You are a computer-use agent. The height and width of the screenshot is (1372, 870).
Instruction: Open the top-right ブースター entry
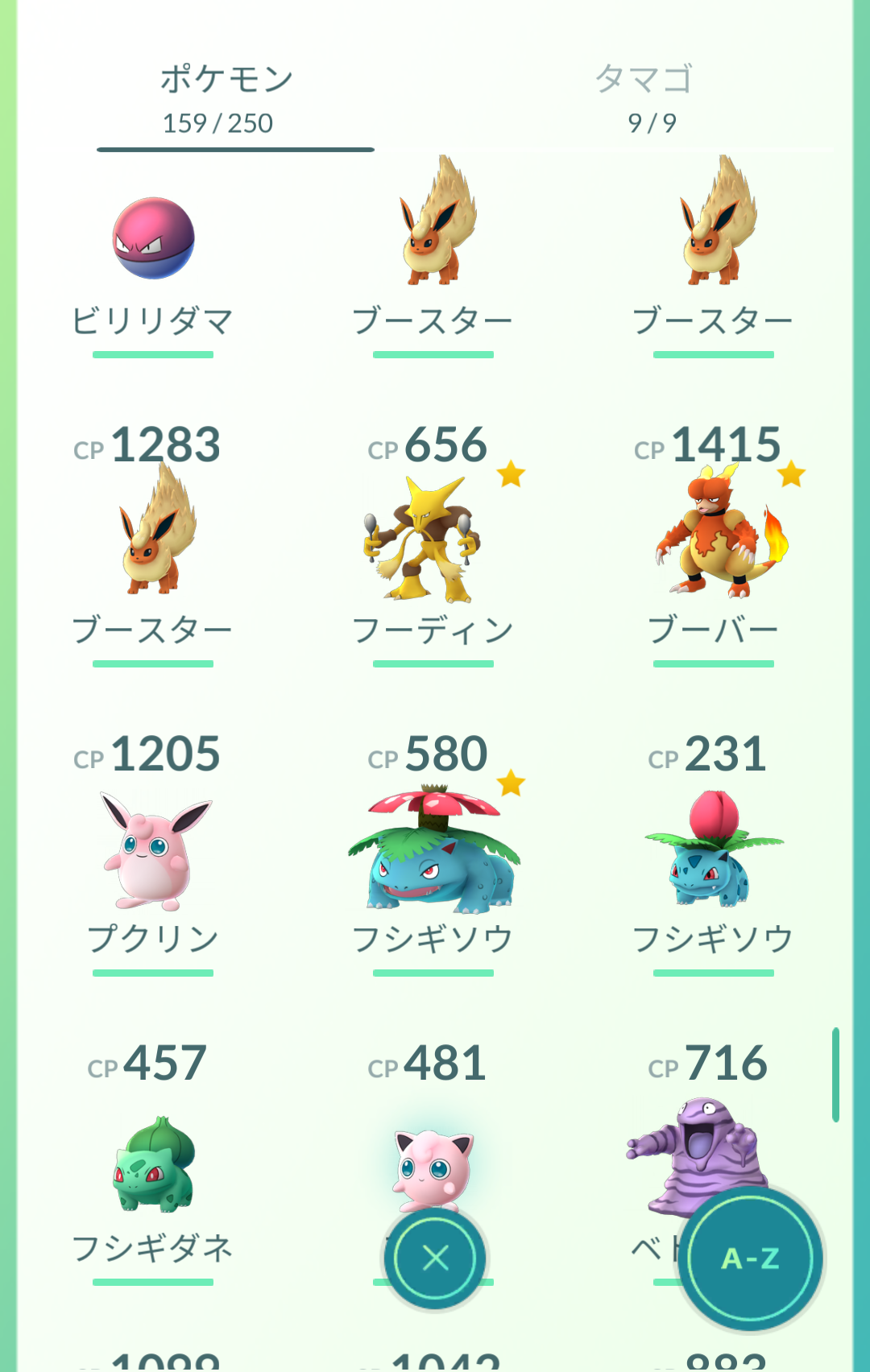717,233
